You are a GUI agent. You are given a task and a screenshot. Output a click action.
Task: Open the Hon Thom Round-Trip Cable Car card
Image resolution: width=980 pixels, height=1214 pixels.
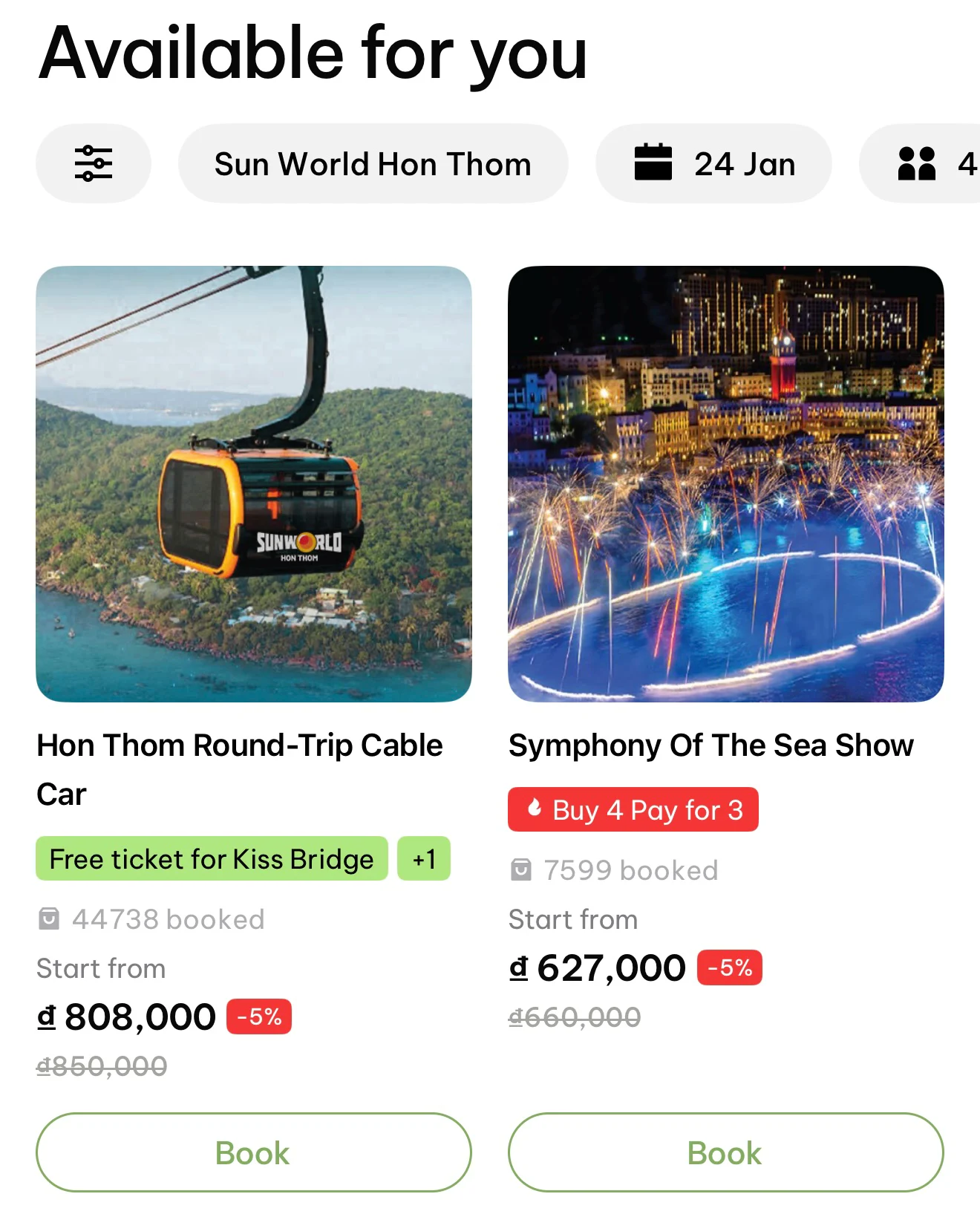tap(253, 484)
